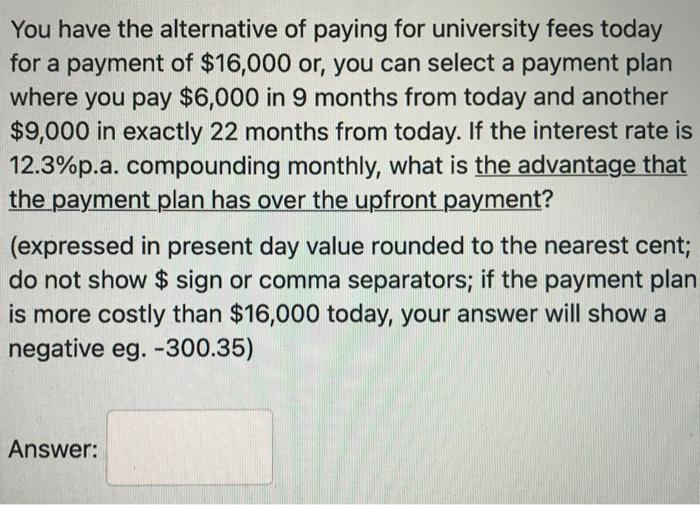Screen dimensions: 700x505
Task: Tap the Answer input box
Action: (x=190, y=448)
